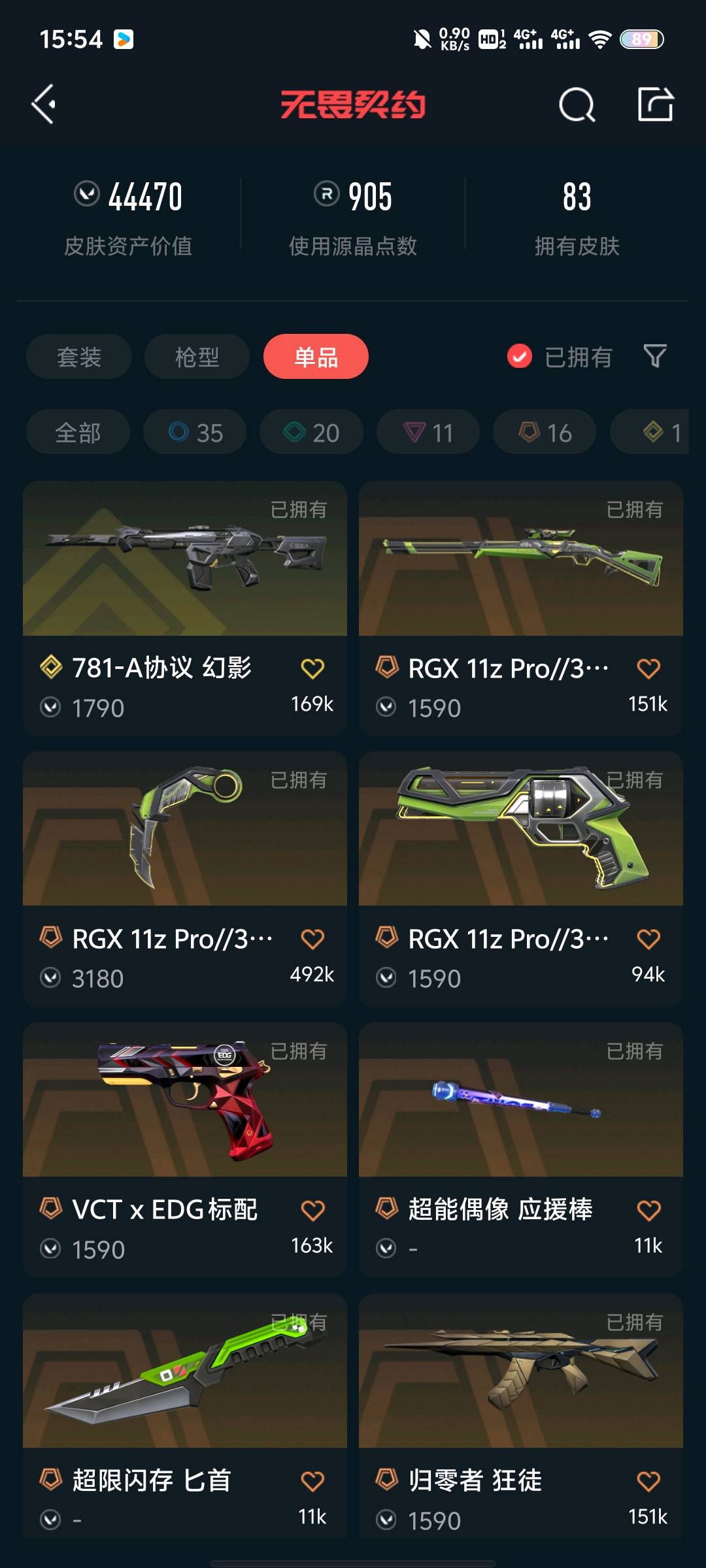Select the 单品 tab
The width and height of the screenshot is (706, 1568).
point(316,357)
